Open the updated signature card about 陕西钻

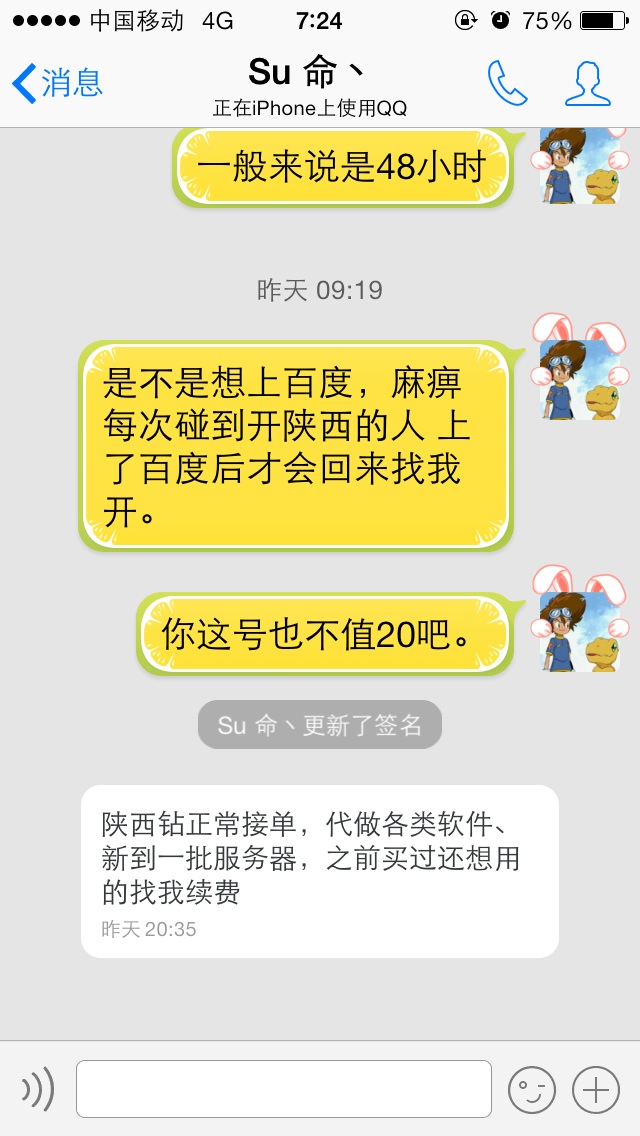(320, 871)
